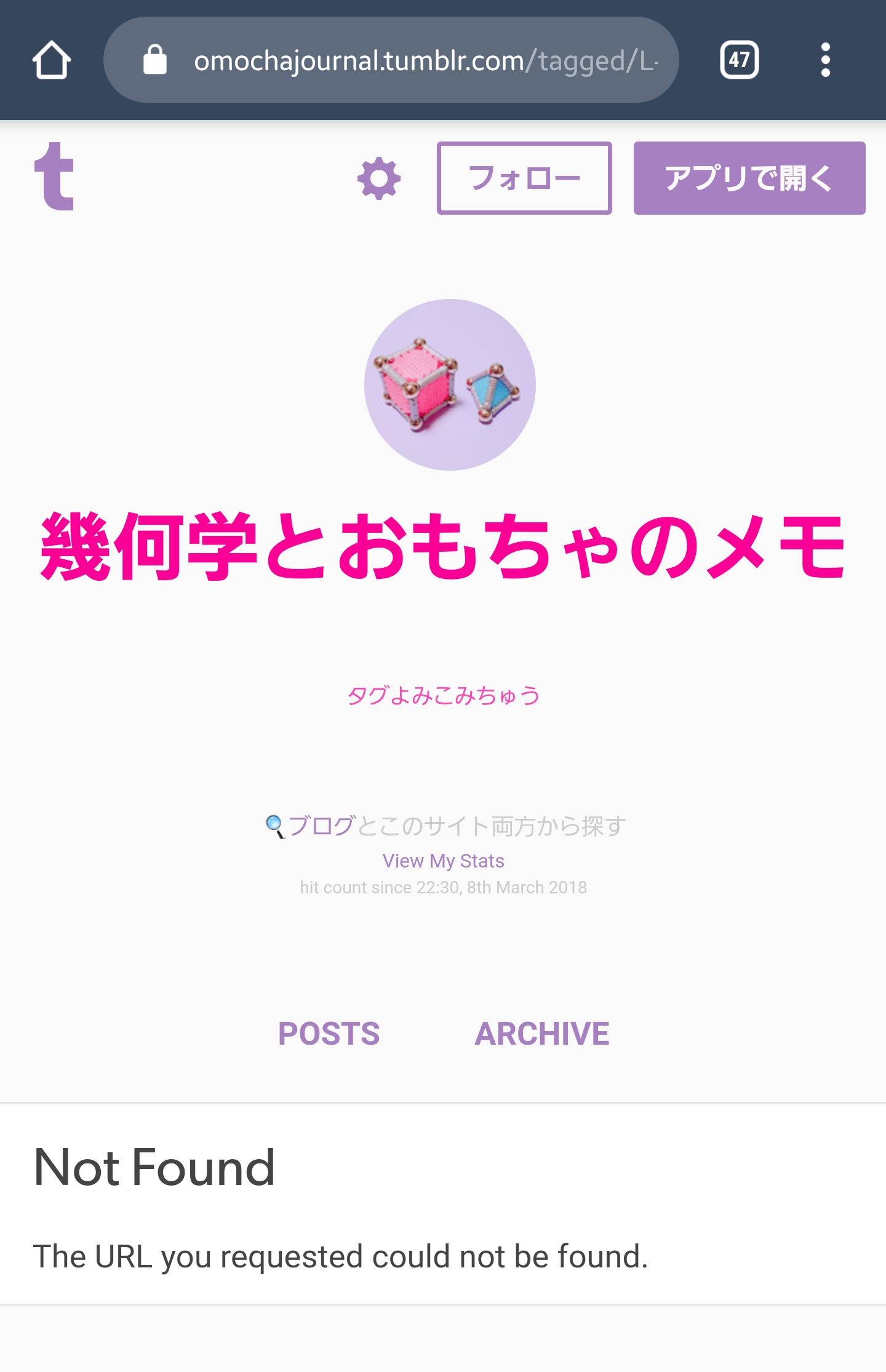
Task: Tap the ブログ search link
Action: (320, 826)
